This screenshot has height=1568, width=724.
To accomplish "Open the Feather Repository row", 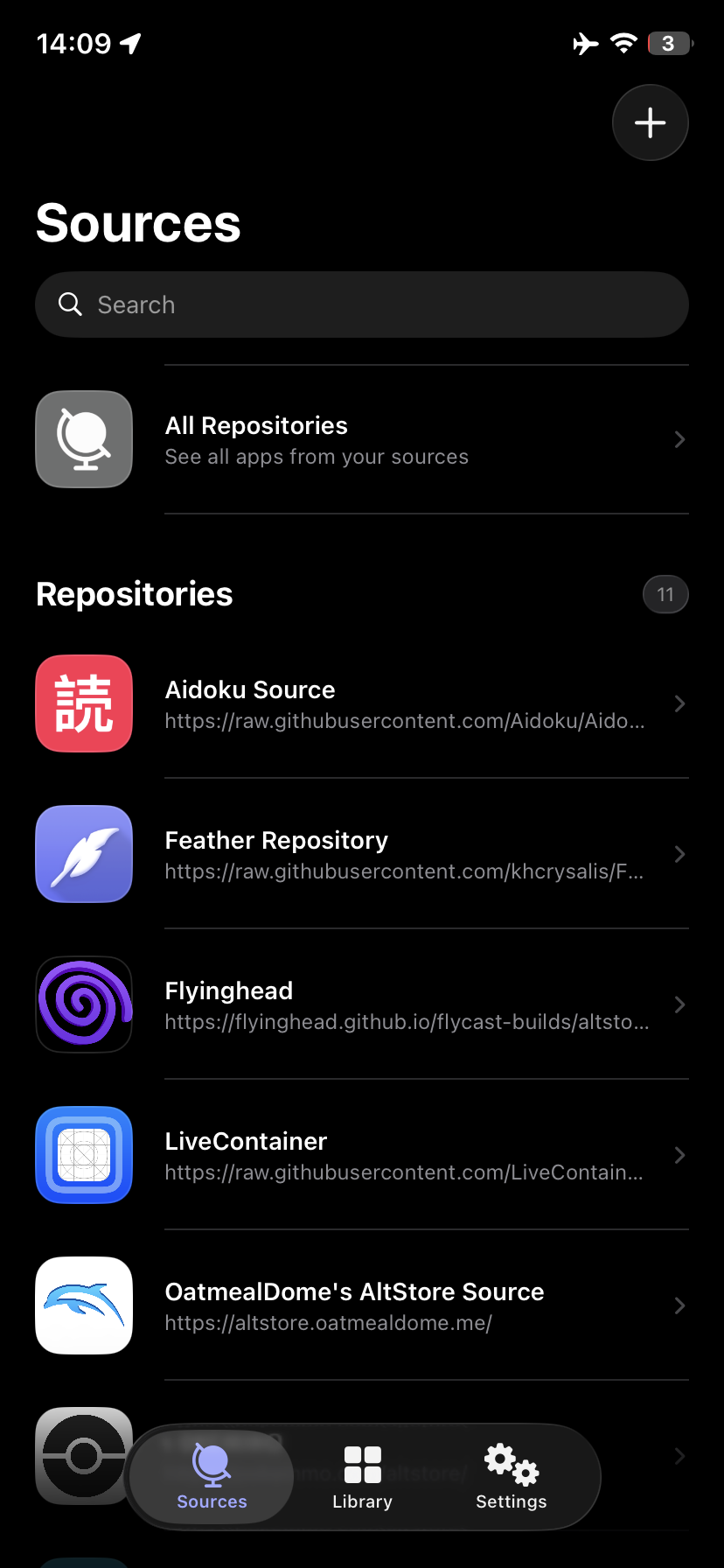I will 362,855.
